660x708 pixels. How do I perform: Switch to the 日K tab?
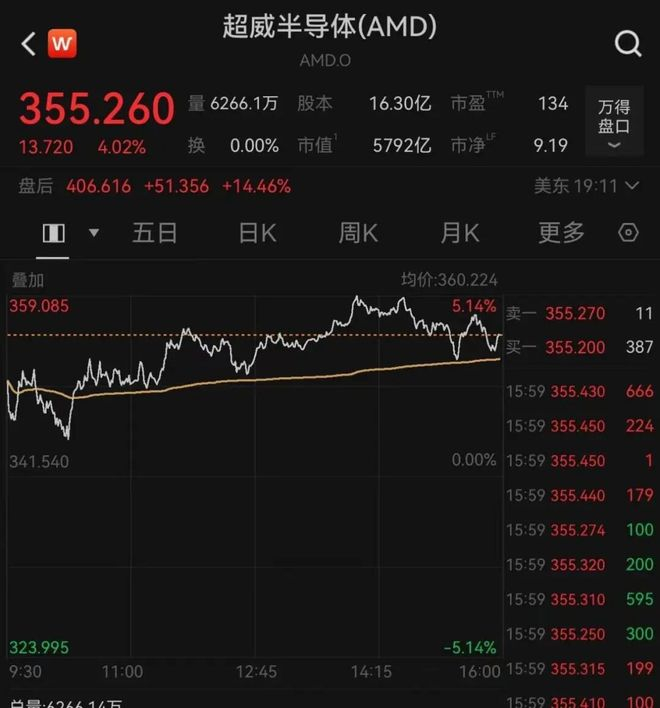tap(257, 233)
